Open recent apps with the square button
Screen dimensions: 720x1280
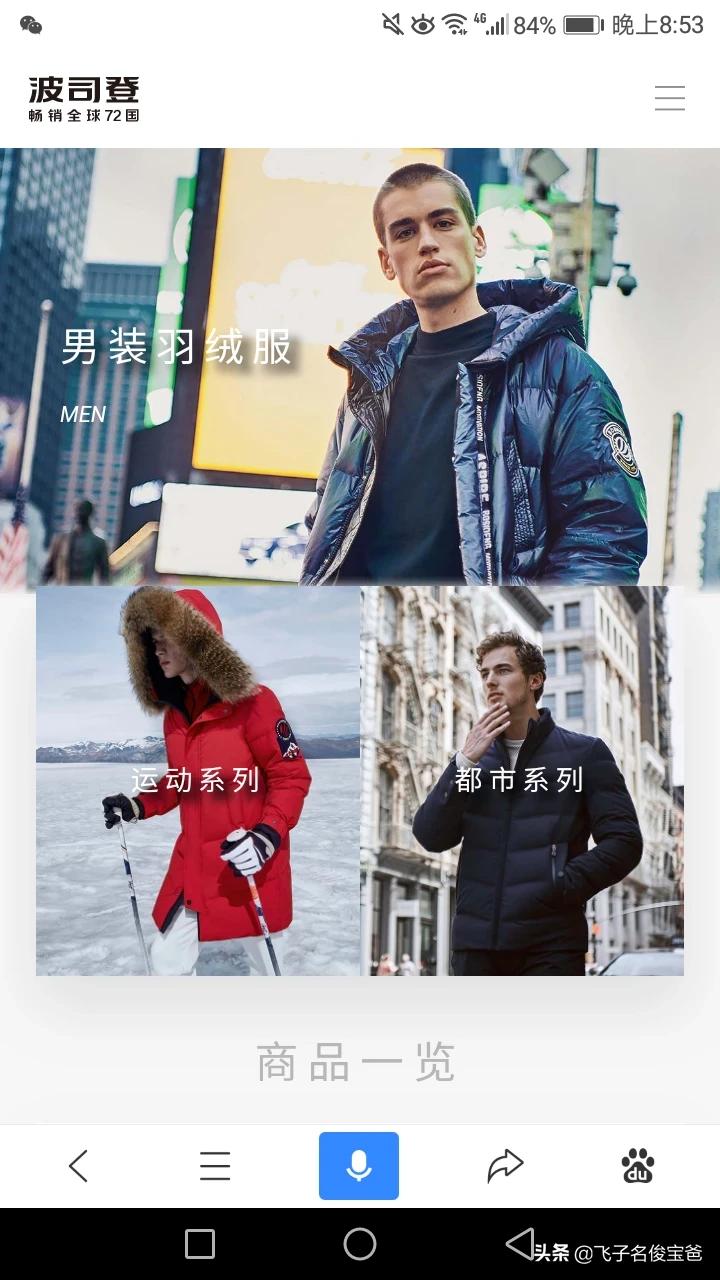200,1244
